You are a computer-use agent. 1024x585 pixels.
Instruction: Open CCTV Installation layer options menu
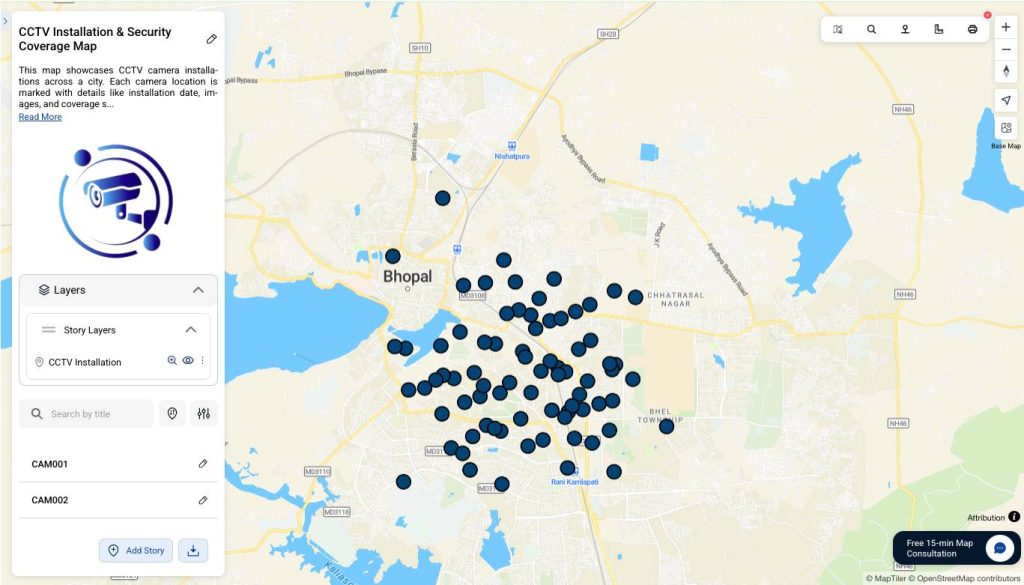tap(202, 361)
